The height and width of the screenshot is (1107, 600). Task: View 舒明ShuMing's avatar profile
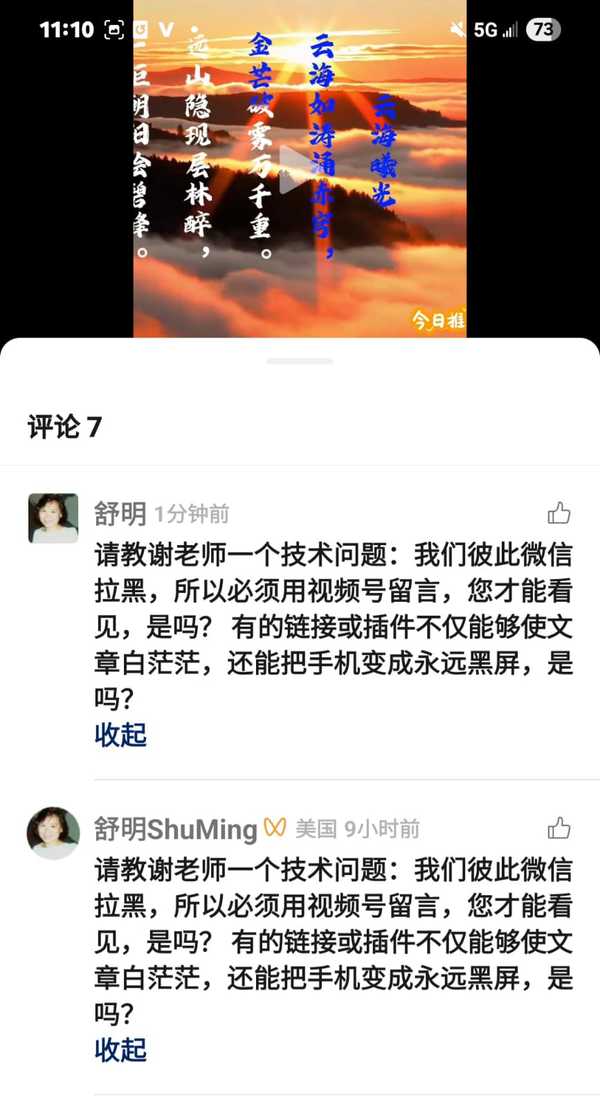click(54, 832)
